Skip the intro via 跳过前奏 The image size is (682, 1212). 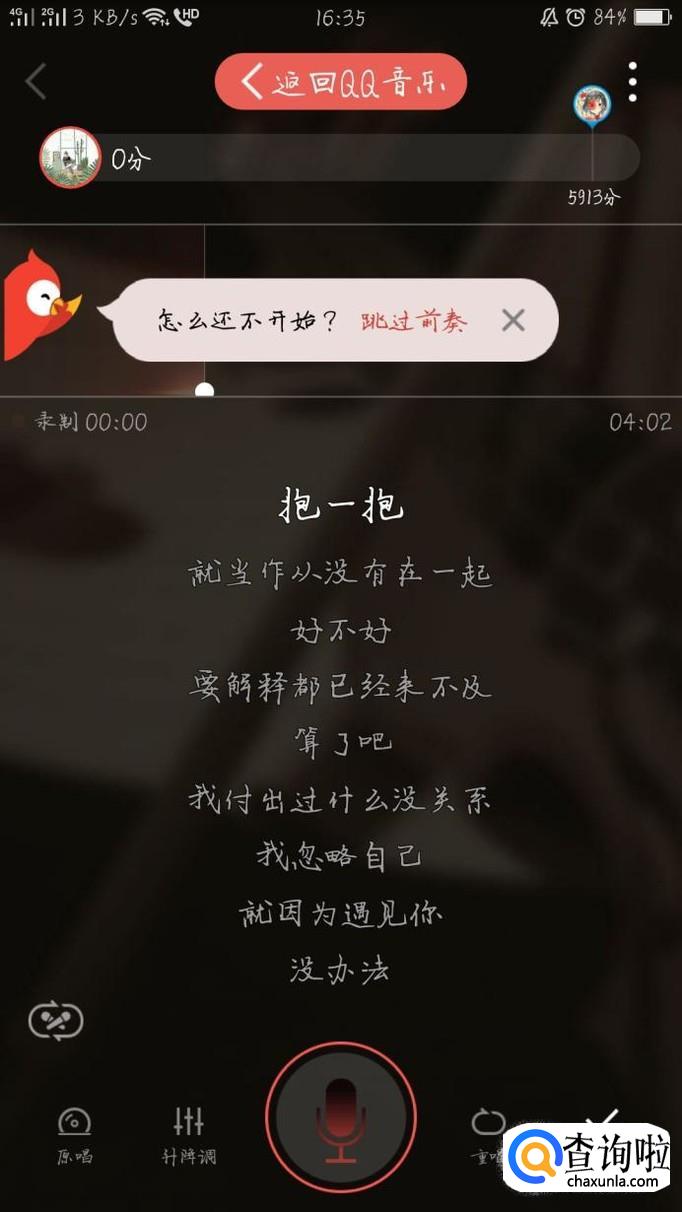(x=414, y=321)
